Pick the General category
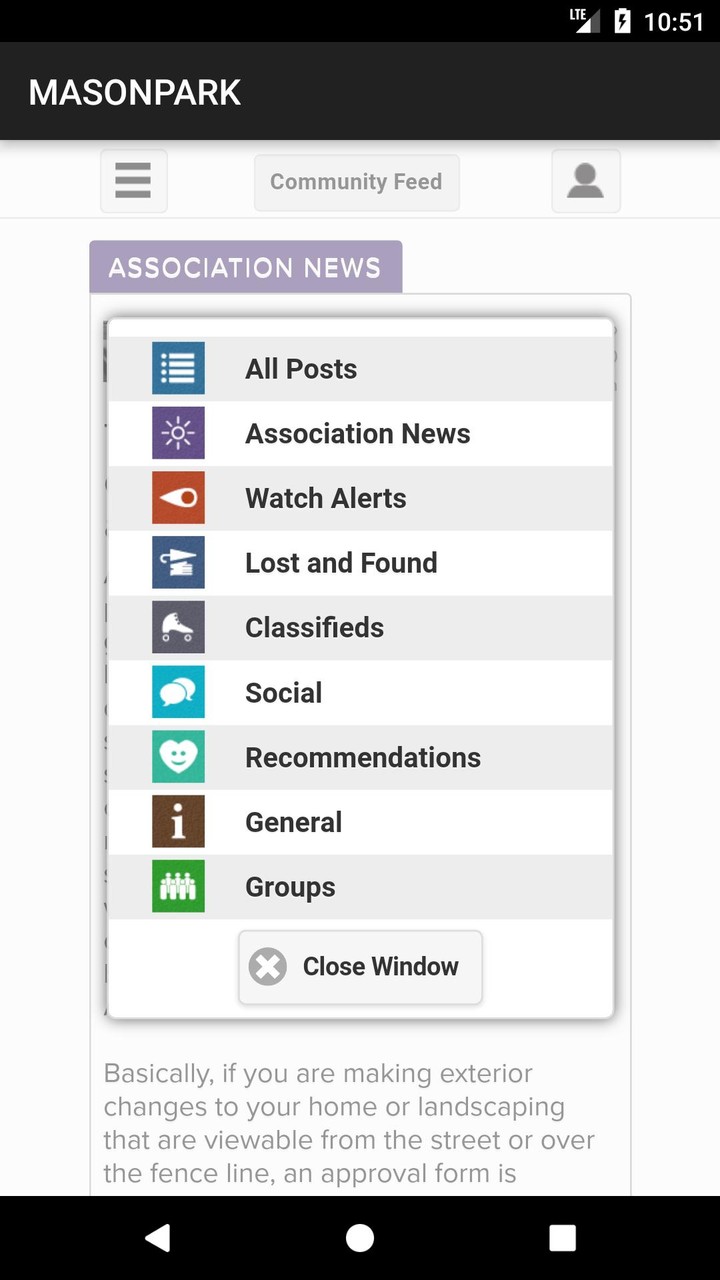Screen dimensions: 720x1280 pos(360,822)
